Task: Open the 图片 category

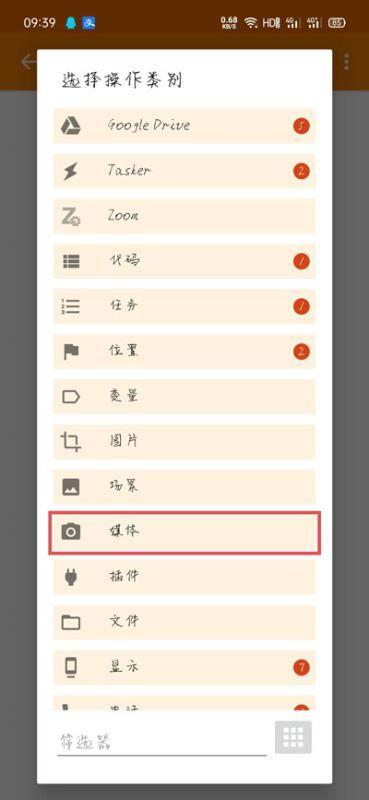Action: 185,442
